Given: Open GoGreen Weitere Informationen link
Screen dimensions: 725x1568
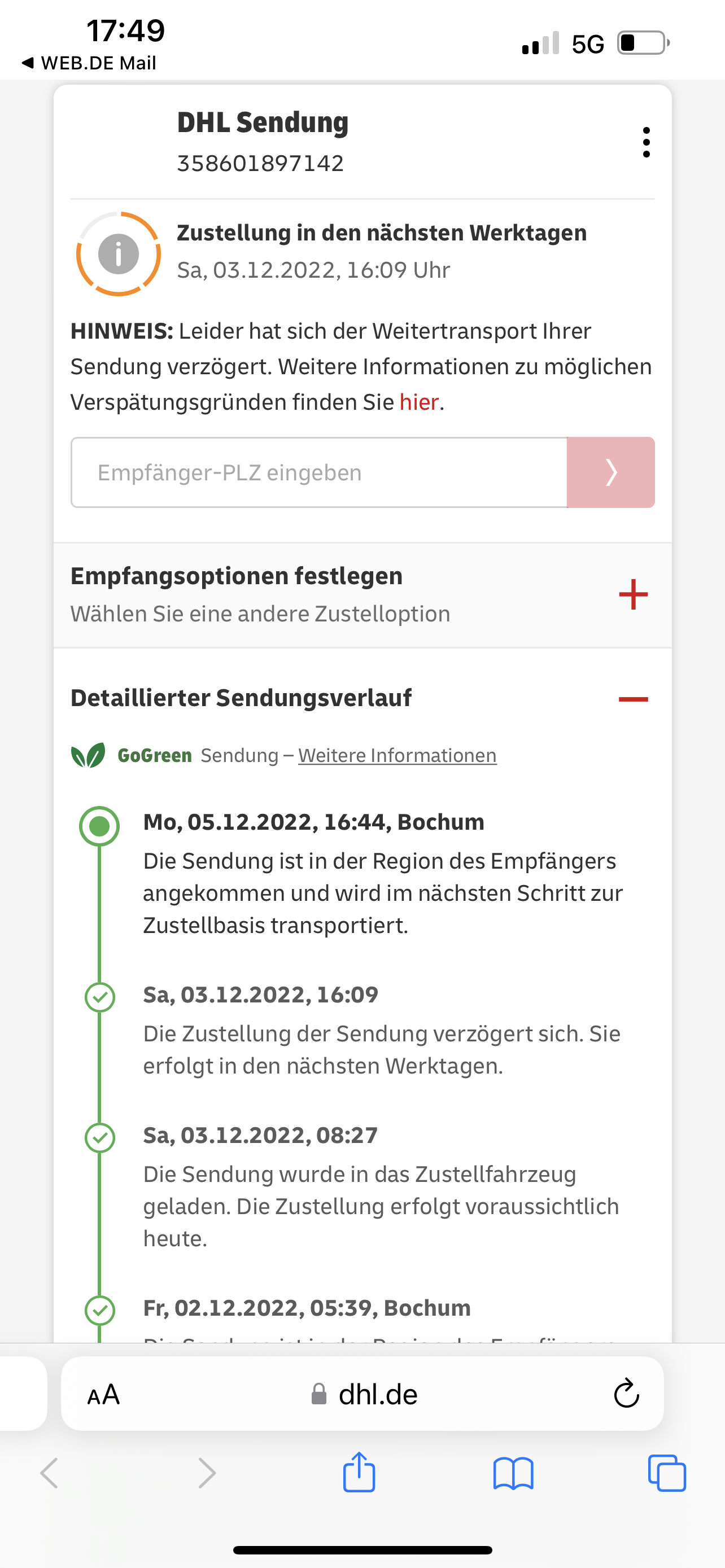Looking at the screenshot, I should [x=397, y=755].
